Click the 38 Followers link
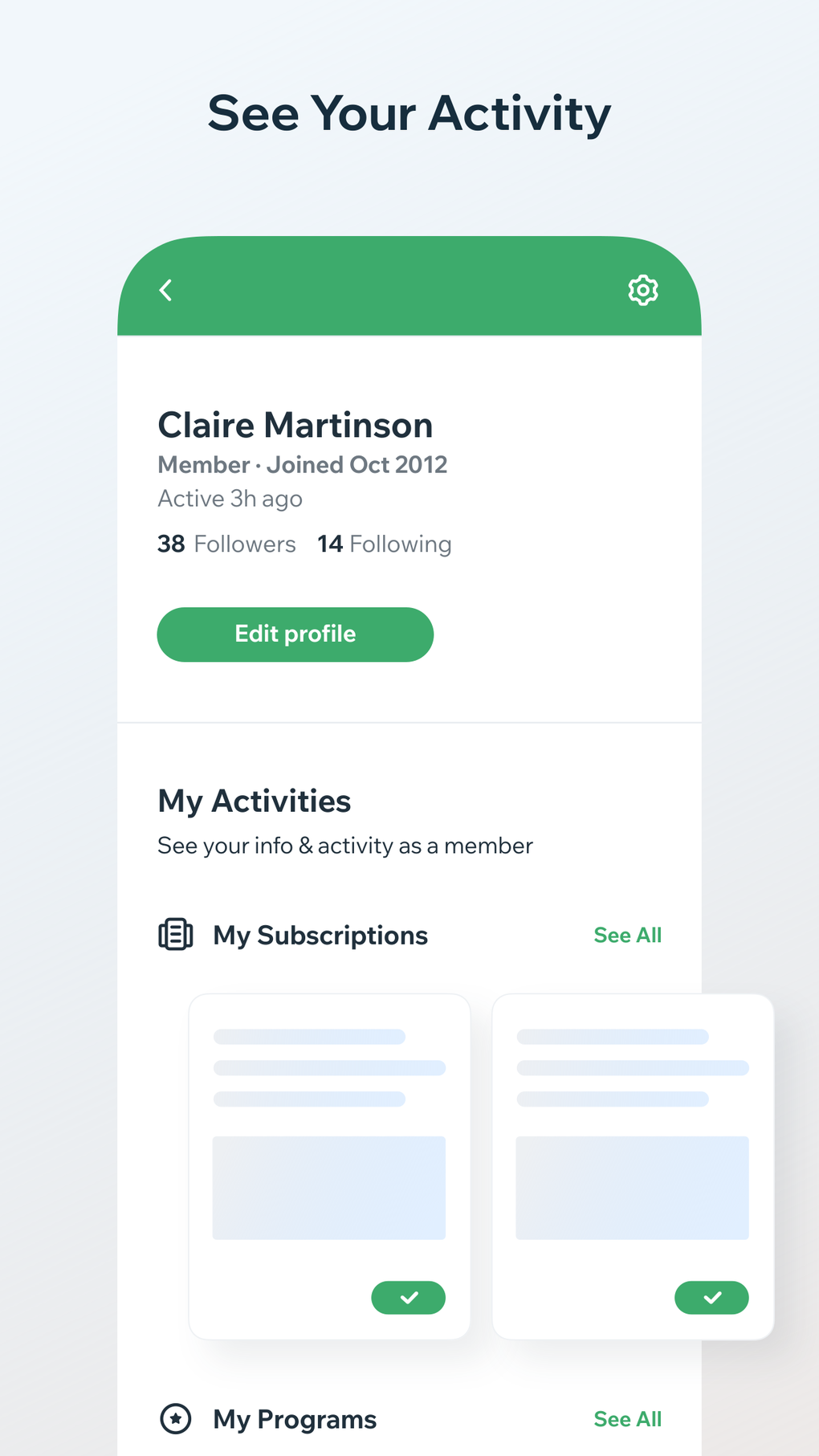The width and height of the screenshot is (819, 1456). coord(226,544)
